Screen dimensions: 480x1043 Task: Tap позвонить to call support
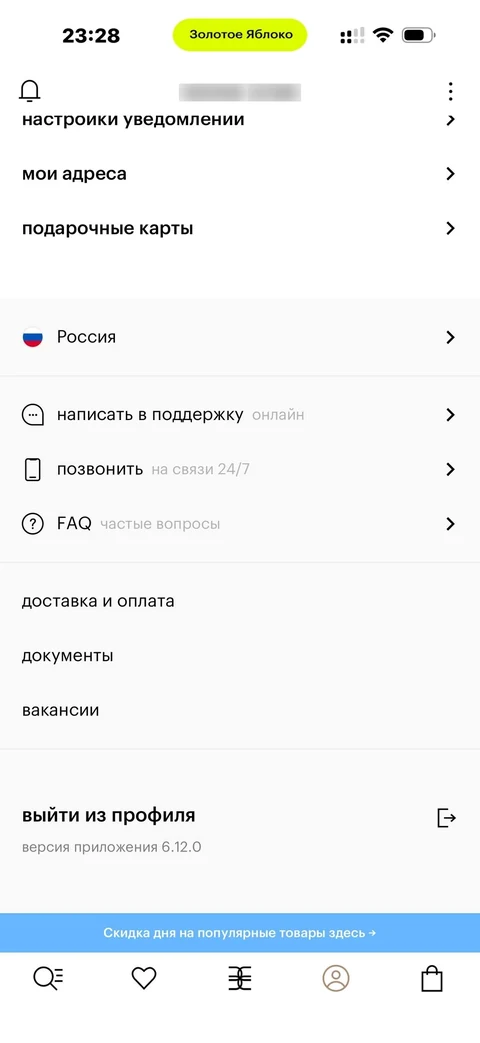(240, 470)
